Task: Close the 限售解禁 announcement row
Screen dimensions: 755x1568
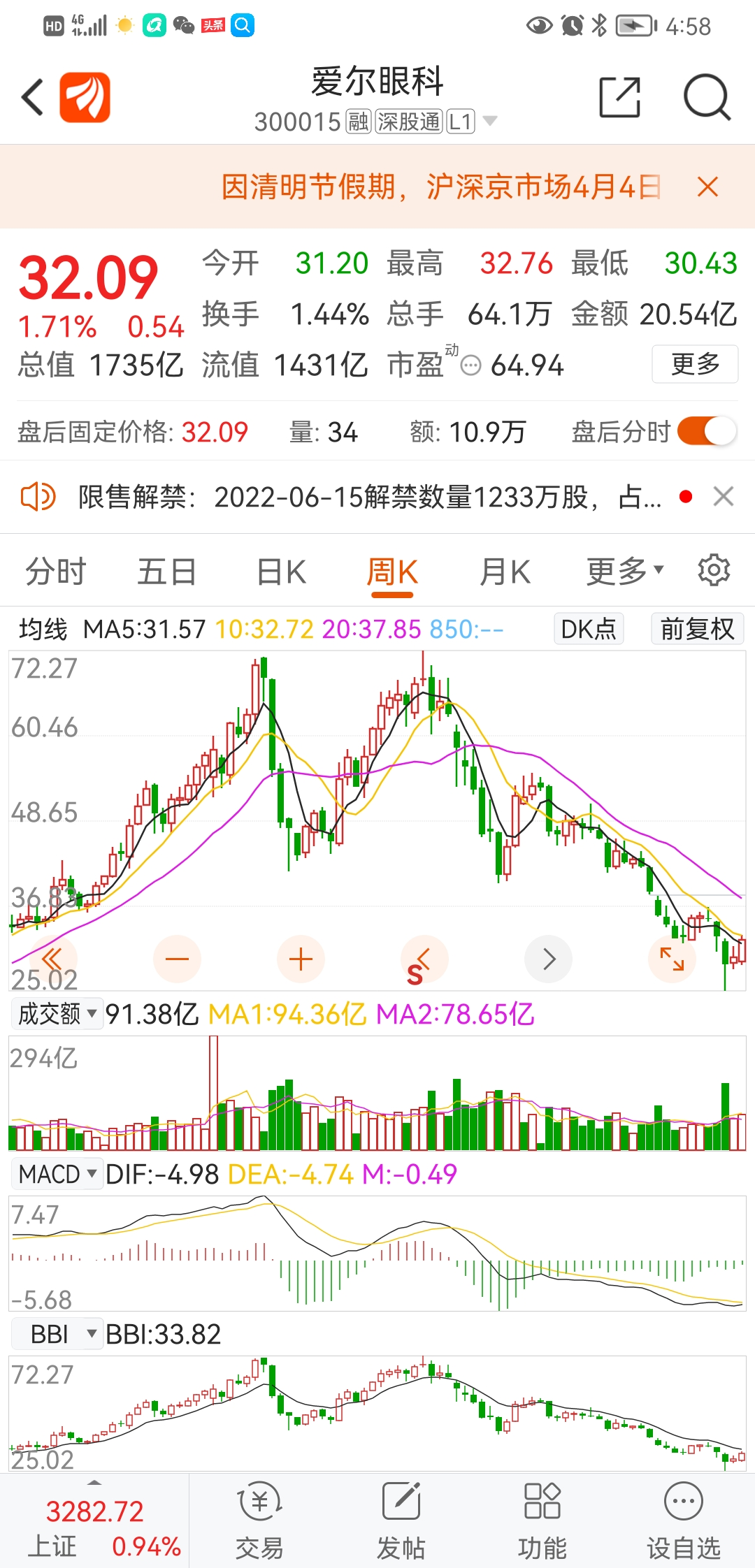Action: 723,497
